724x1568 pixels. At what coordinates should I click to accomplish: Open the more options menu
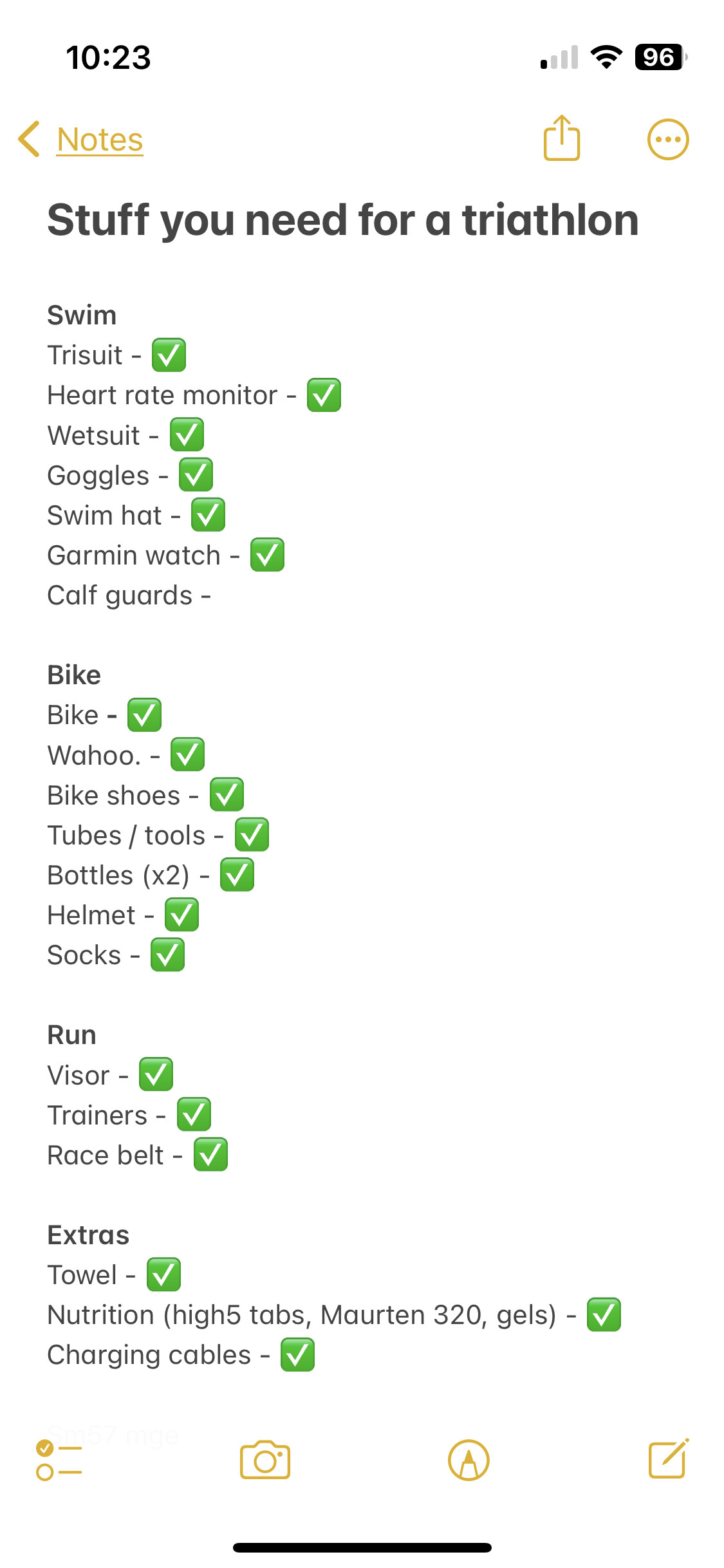pos(668,139)
